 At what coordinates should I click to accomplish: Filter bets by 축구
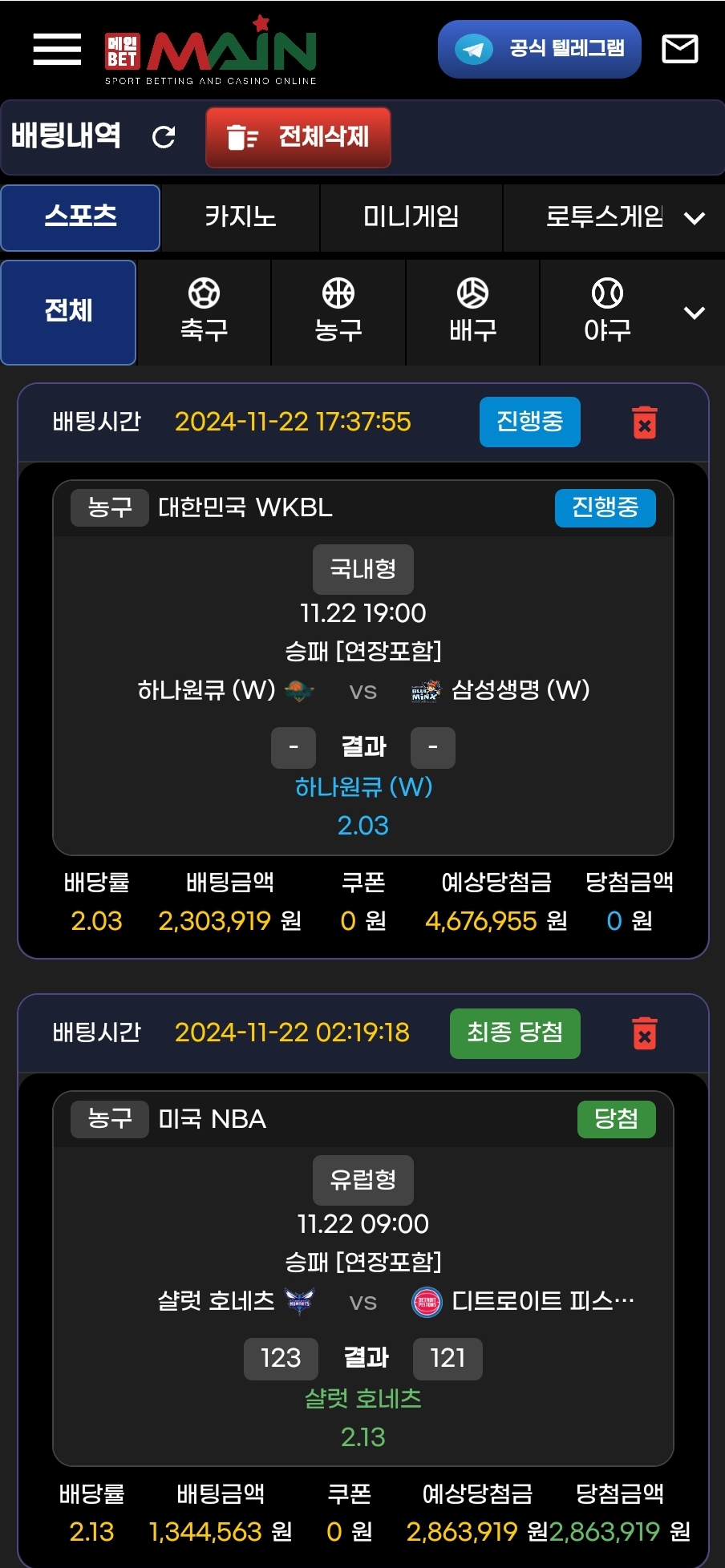point(204,312)
